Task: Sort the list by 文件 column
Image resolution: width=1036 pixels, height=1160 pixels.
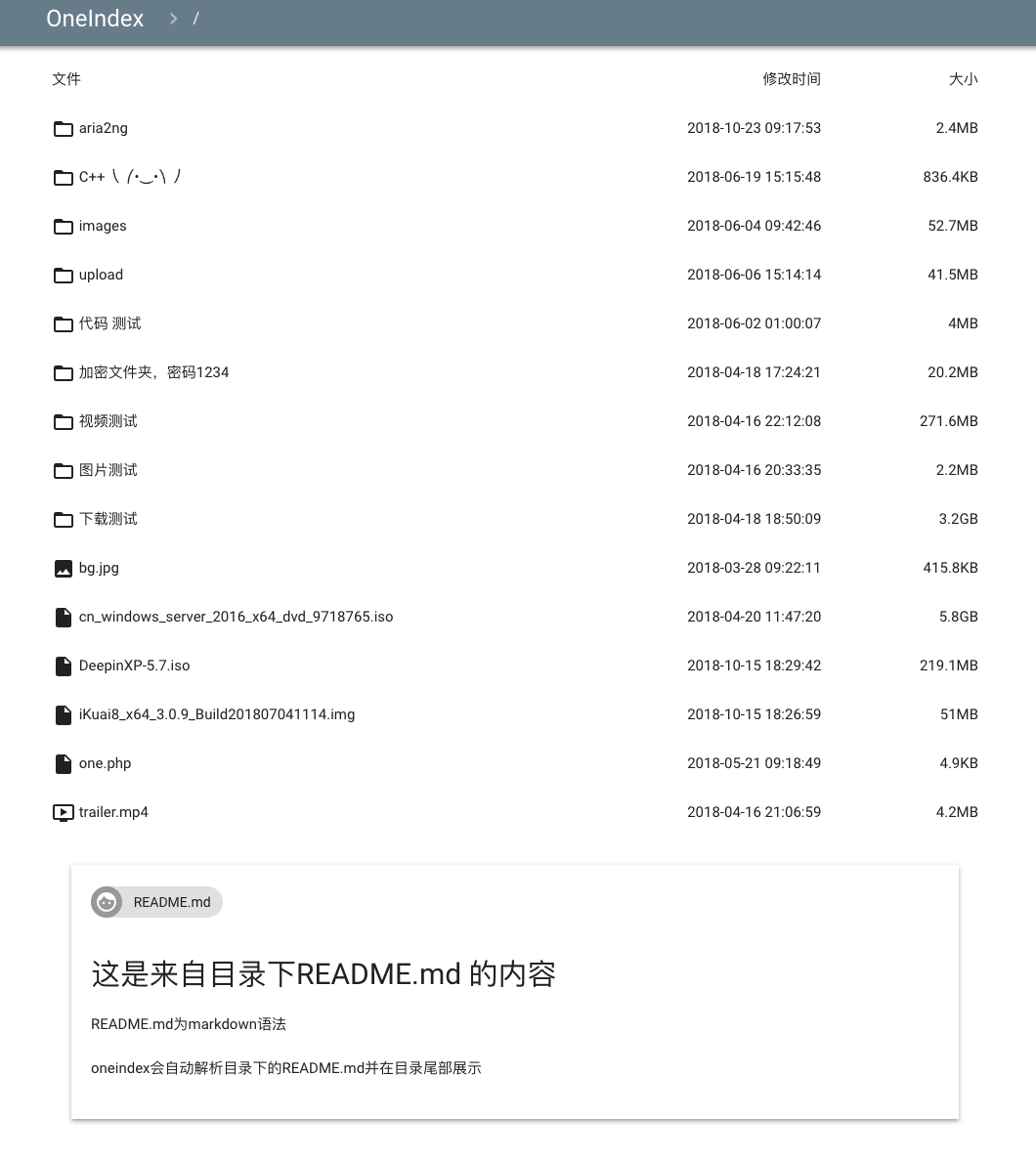Action: (x=66, y=79)
